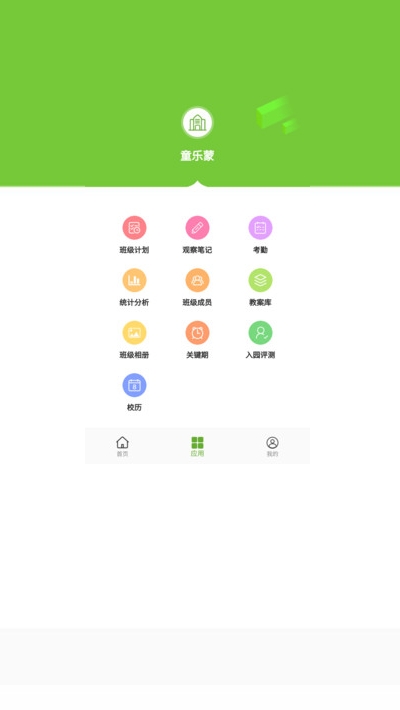Switch to the 首页 home tab

tap(122, 446)
